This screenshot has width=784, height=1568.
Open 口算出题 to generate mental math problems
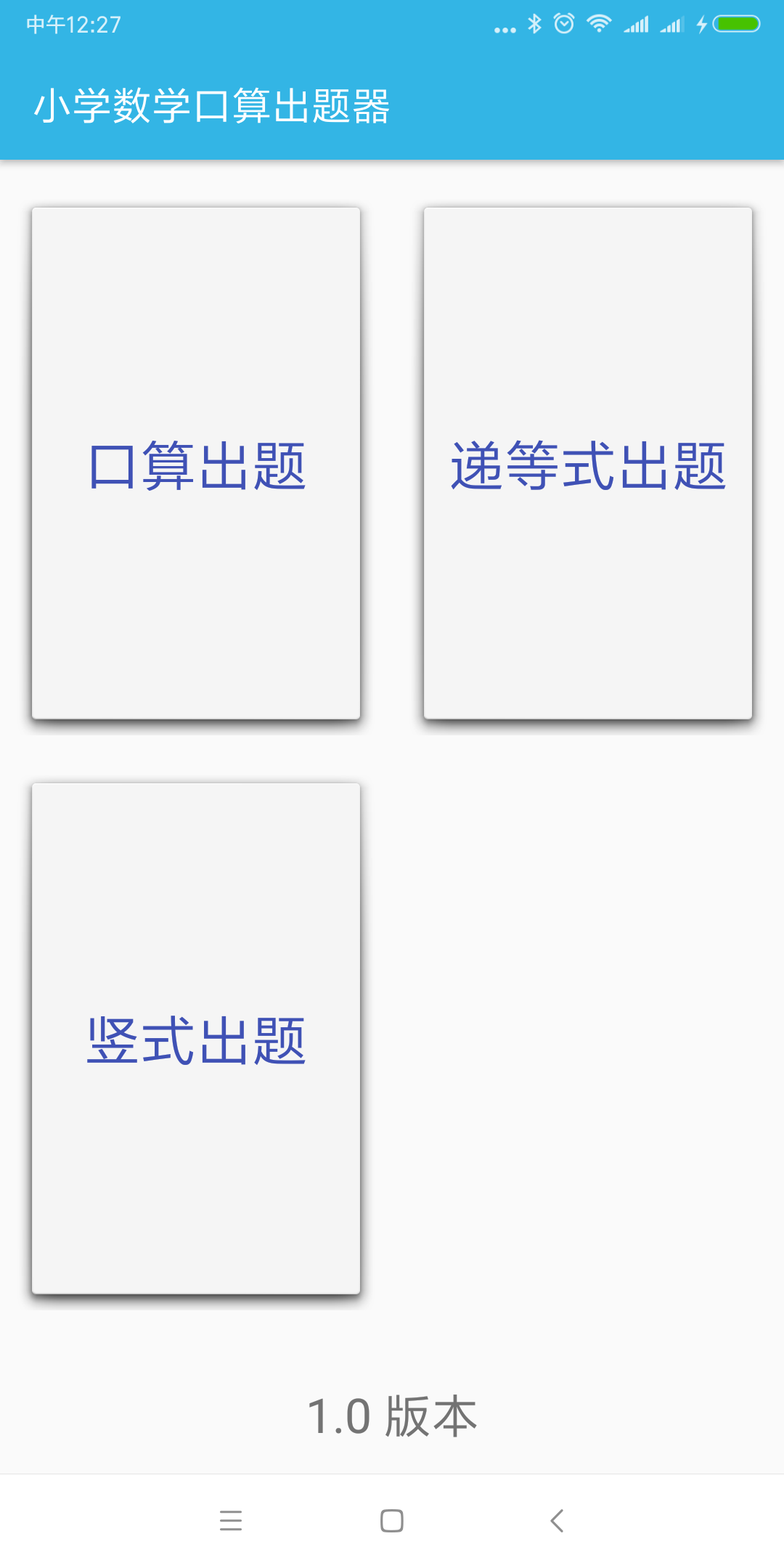click(196, 465)
